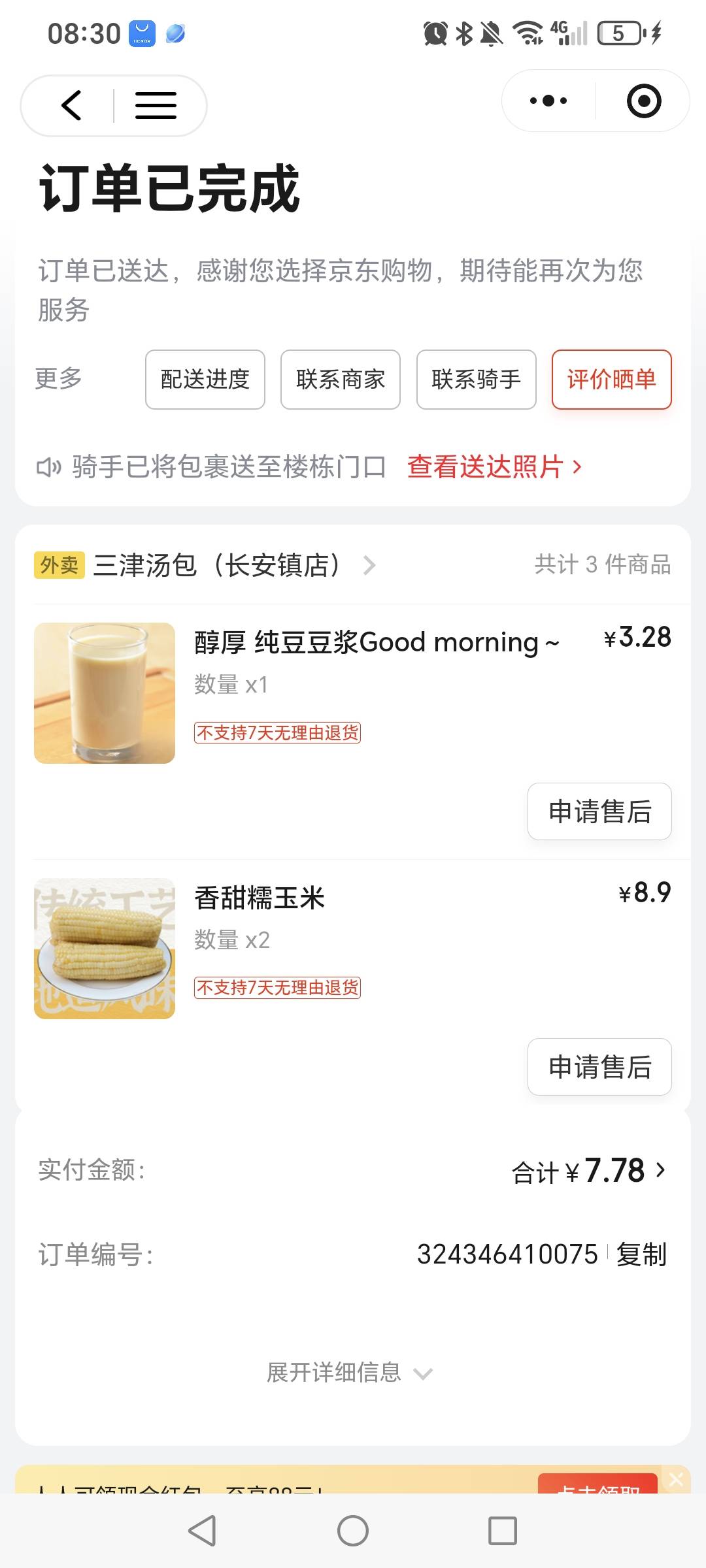Return to the system home screen

point(353,1531)
